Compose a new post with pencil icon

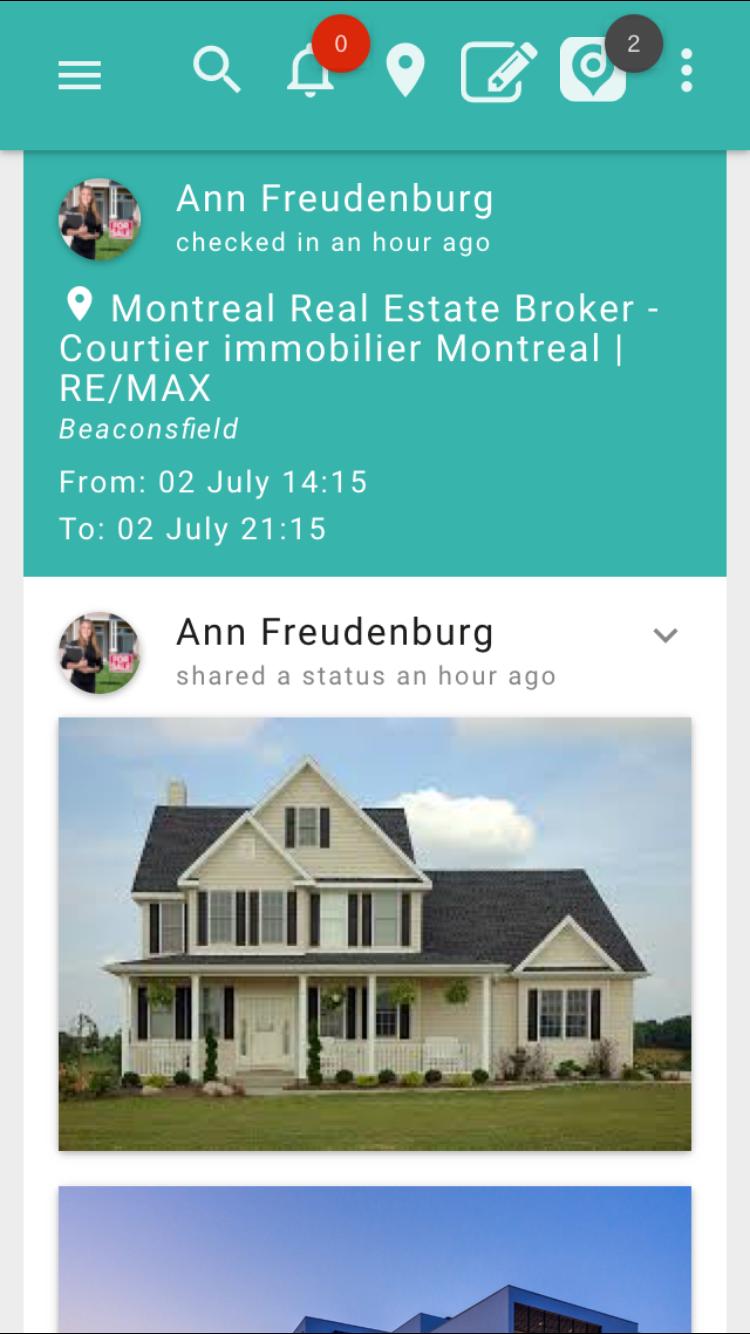click(x=498, y=72)
